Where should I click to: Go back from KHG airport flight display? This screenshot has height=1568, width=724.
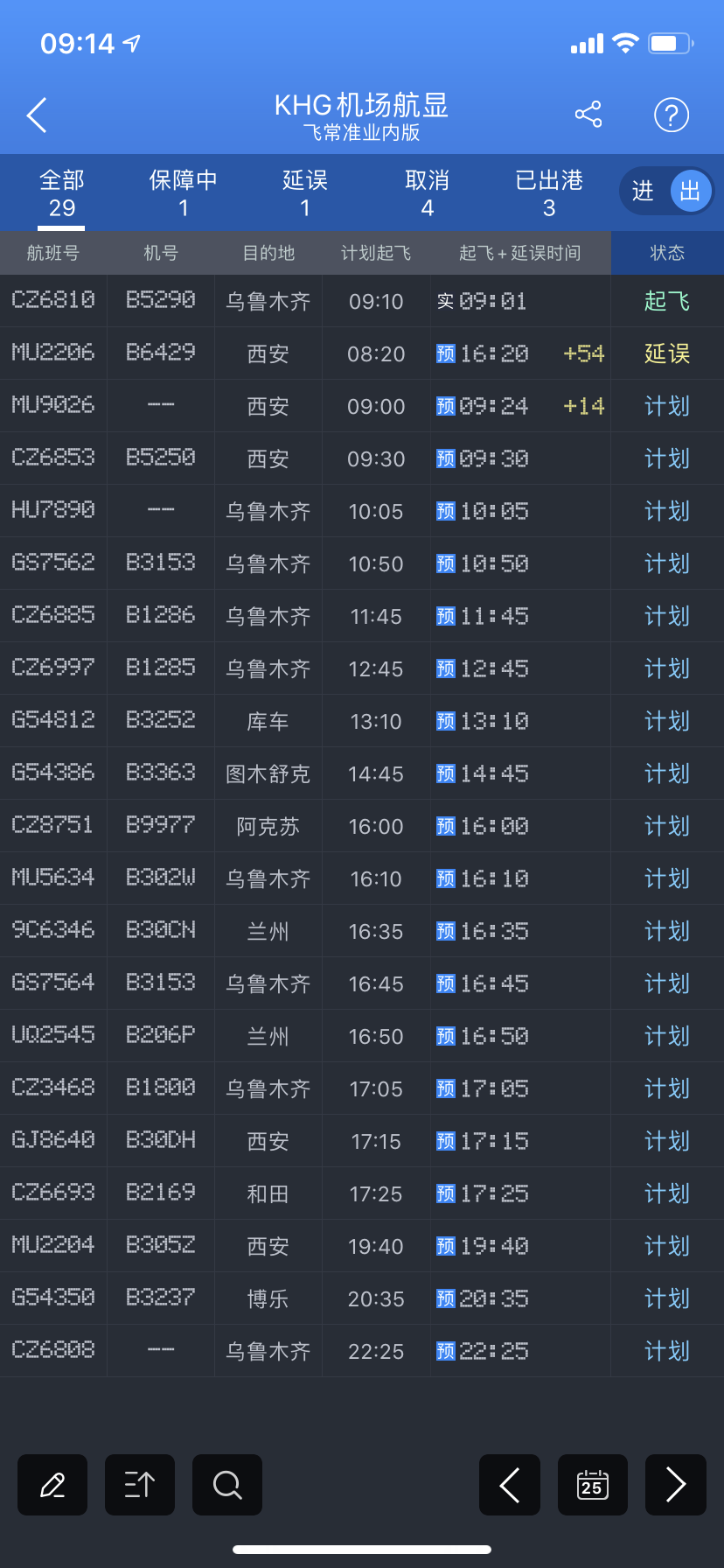click(37, 115)
